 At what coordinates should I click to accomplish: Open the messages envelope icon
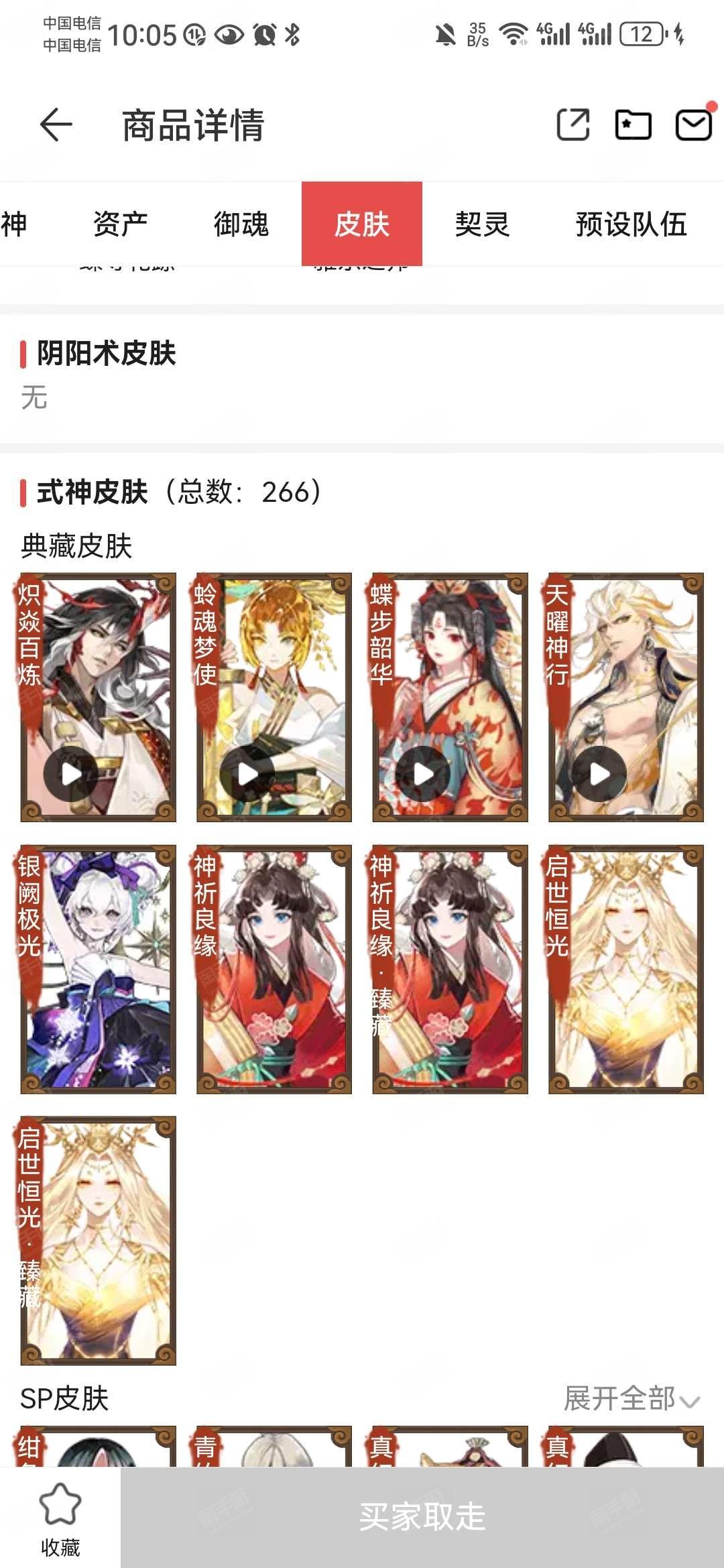(x=693, y=125)
